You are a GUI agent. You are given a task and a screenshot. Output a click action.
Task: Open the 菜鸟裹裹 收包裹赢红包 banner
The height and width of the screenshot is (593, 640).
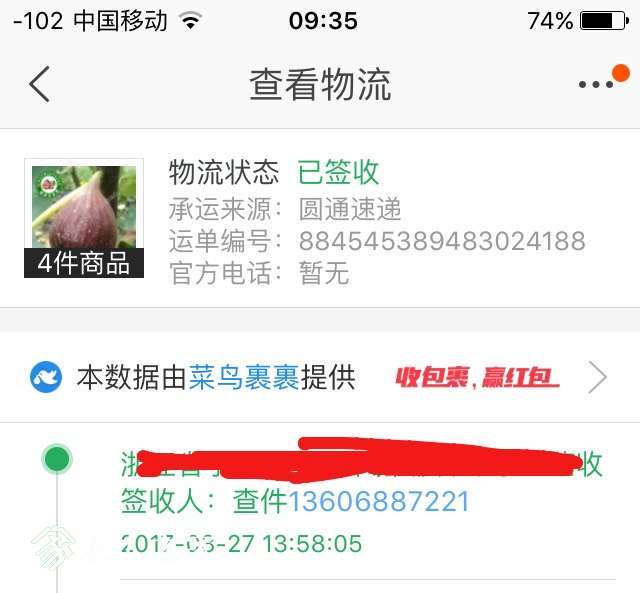(320, 377)
